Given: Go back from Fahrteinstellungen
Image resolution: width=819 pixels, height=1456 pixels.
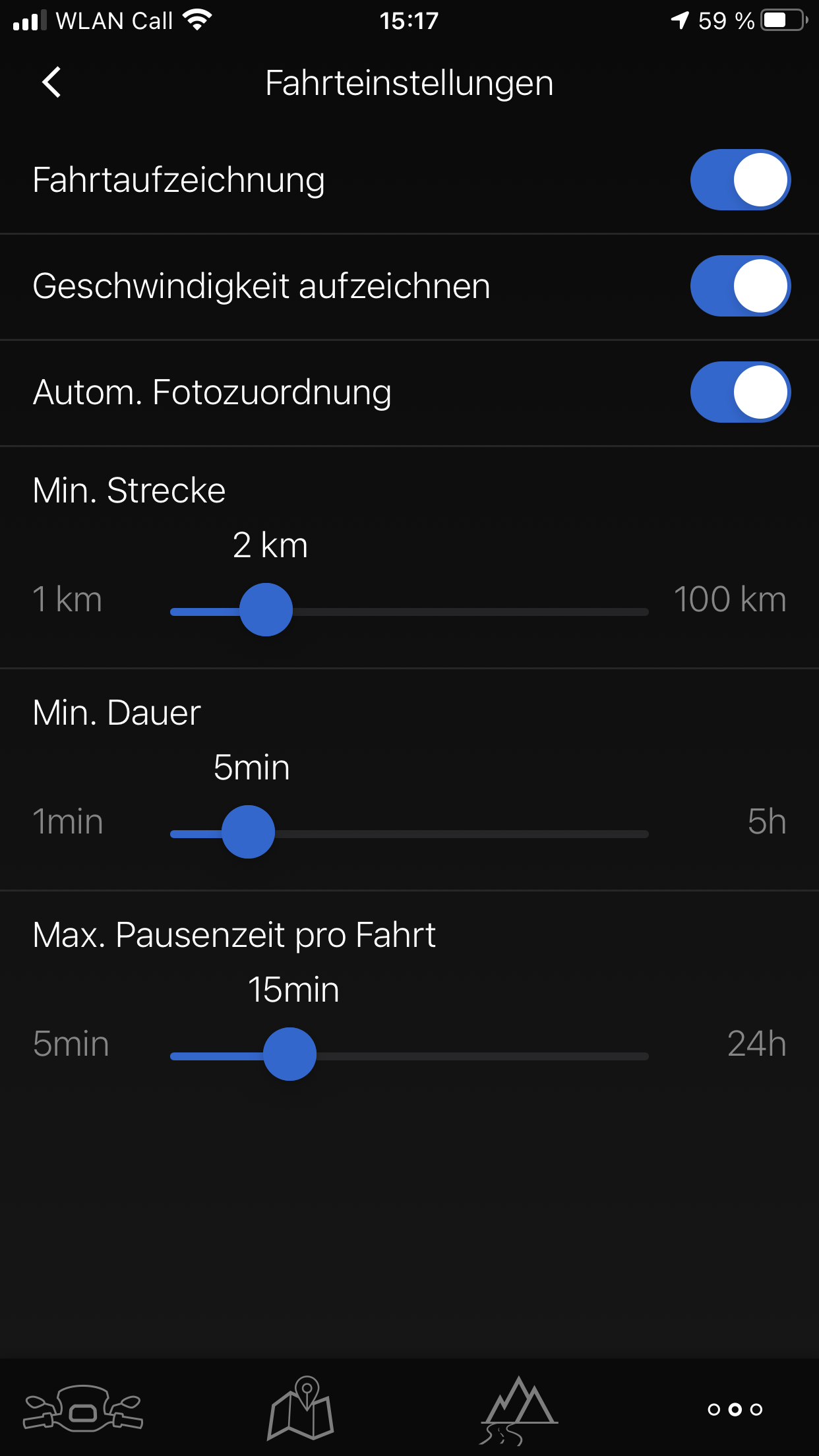Looking at the screenshot, I should [x=51, y=82].
